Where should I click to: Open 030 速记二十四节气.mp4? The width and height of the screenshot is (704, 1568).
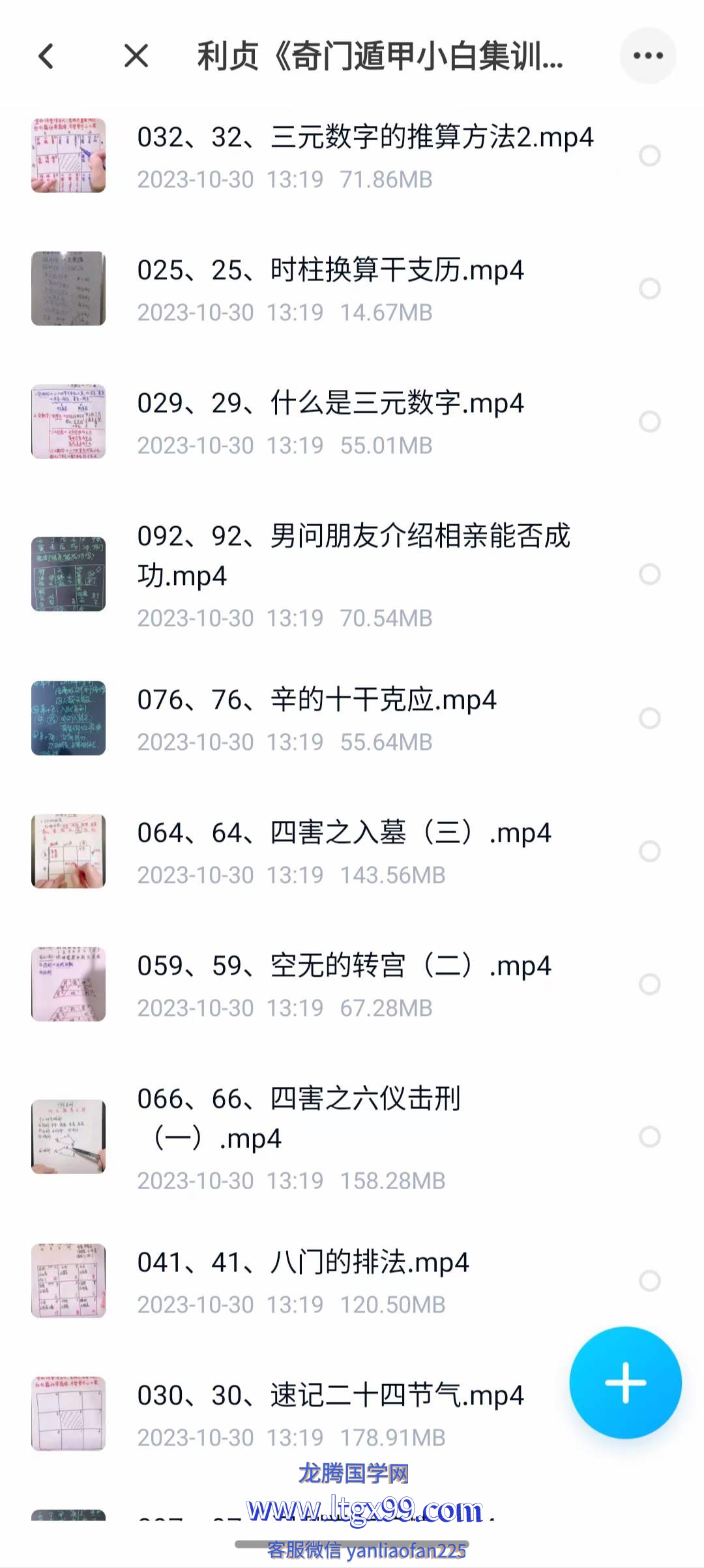point(330,1396)
